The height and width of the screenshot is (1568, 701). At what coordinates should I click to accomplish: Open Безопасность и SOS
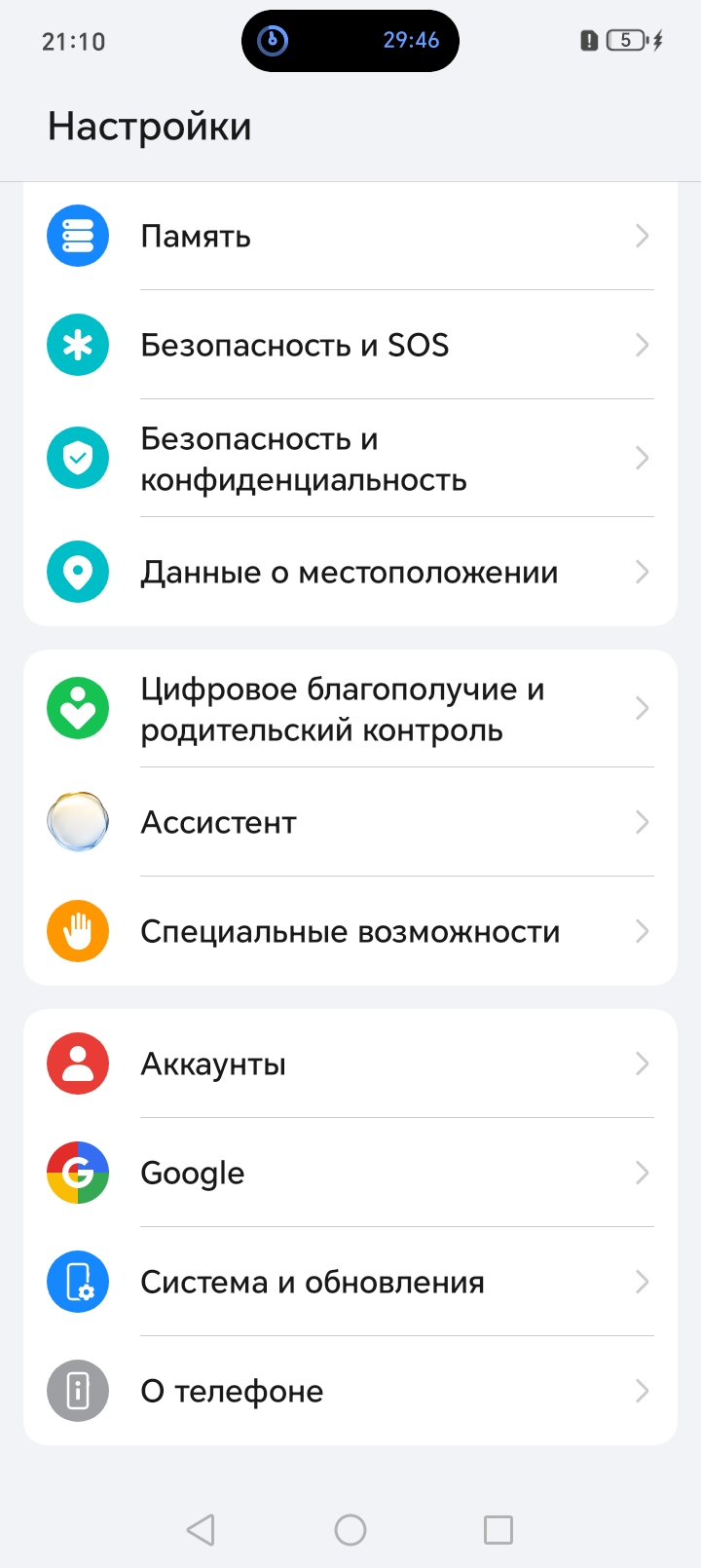click(x=350, y=345)
